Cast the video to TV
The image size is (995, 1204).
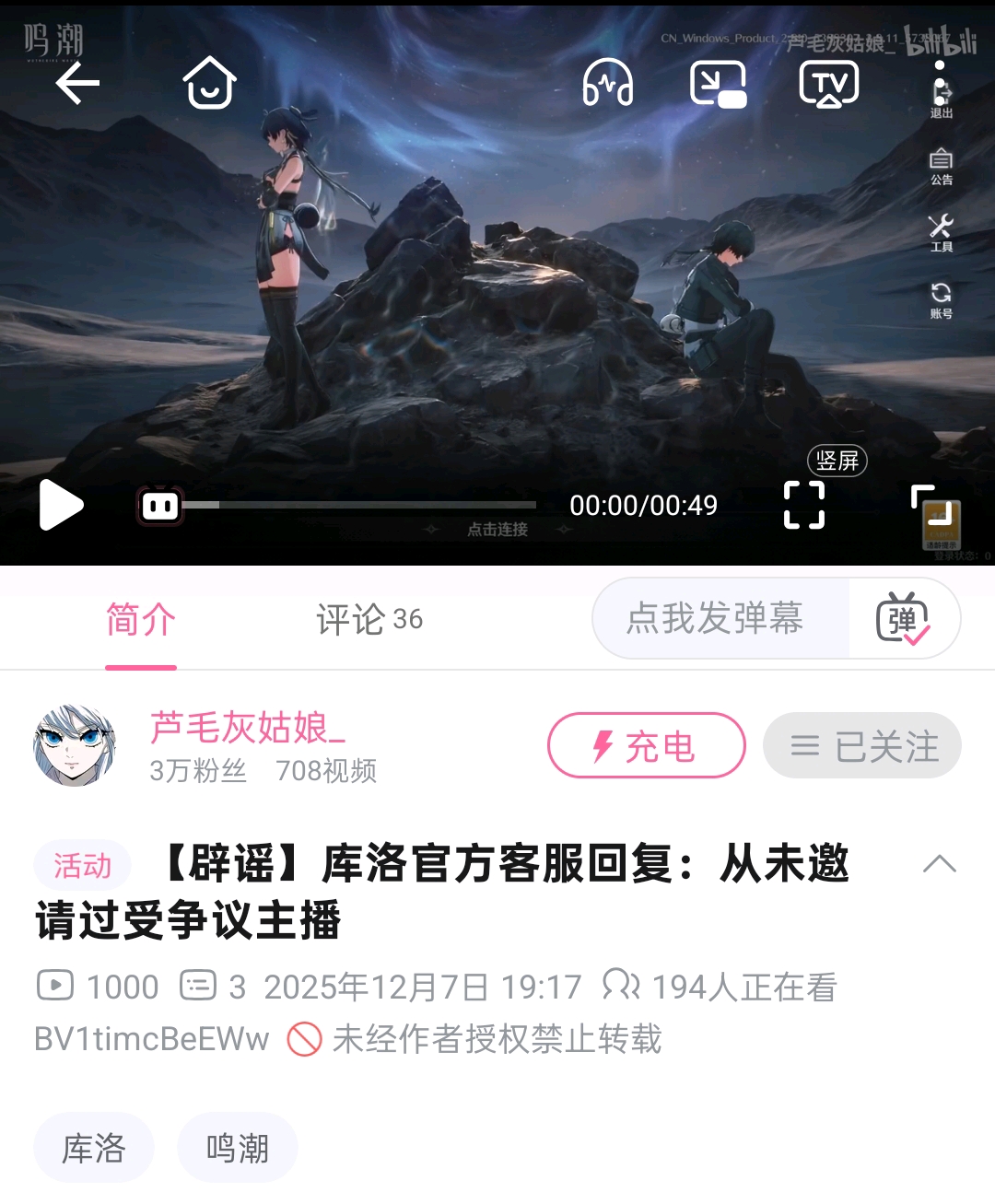(828, 85)
